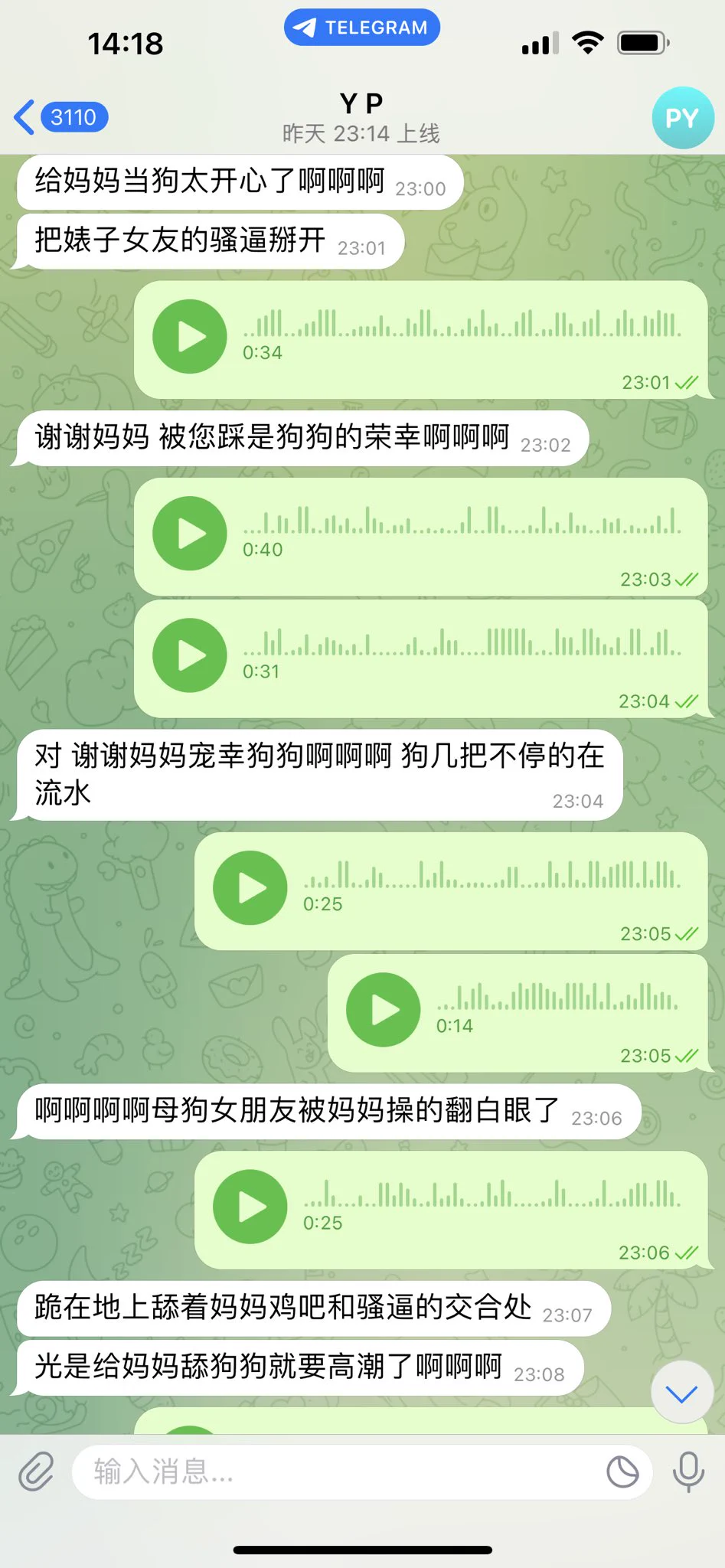
Task: Return to the app via the TELEGRAM pill
Action: pyautogui.click(x=361, y=28)
